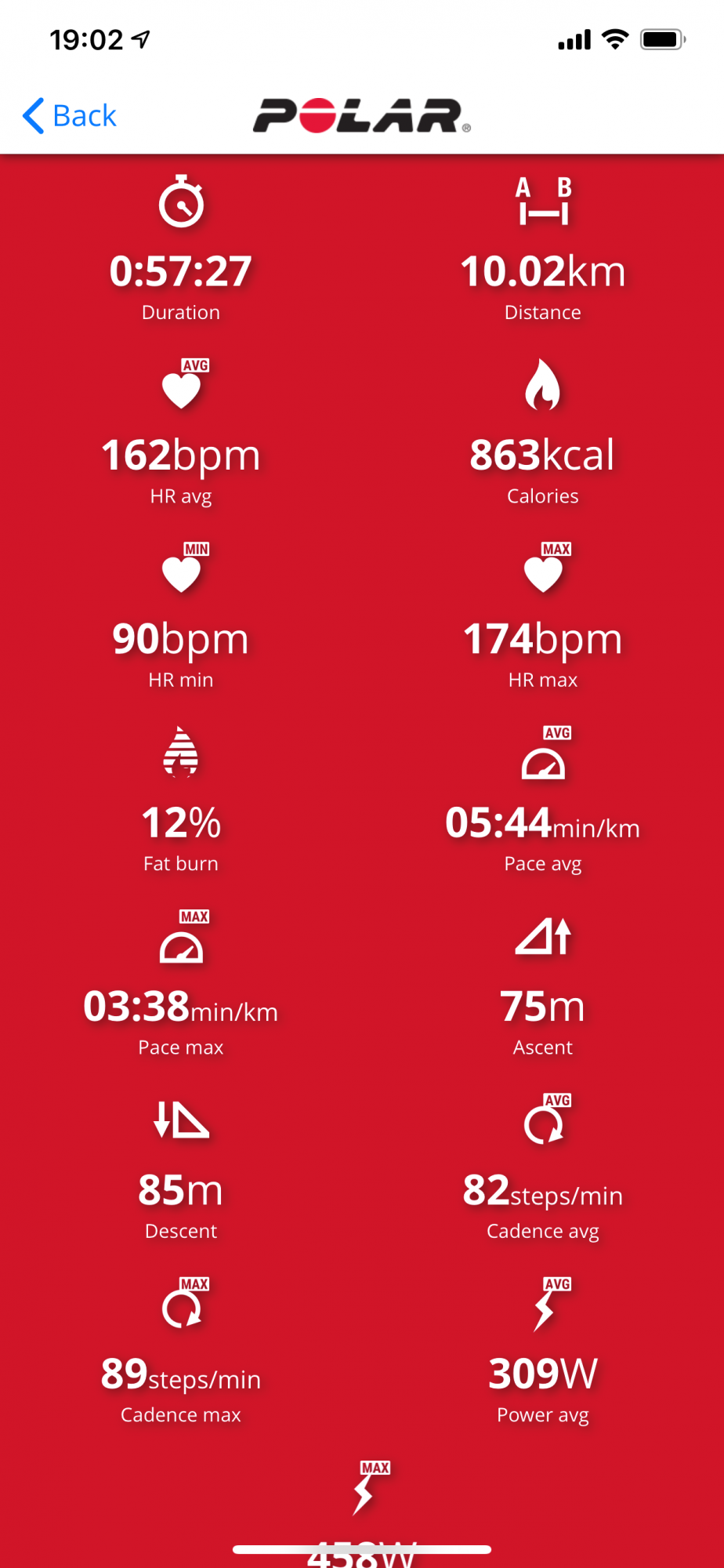Go back using the Back button
This screenshot has height=1568, width=724.
coord(71,116)
